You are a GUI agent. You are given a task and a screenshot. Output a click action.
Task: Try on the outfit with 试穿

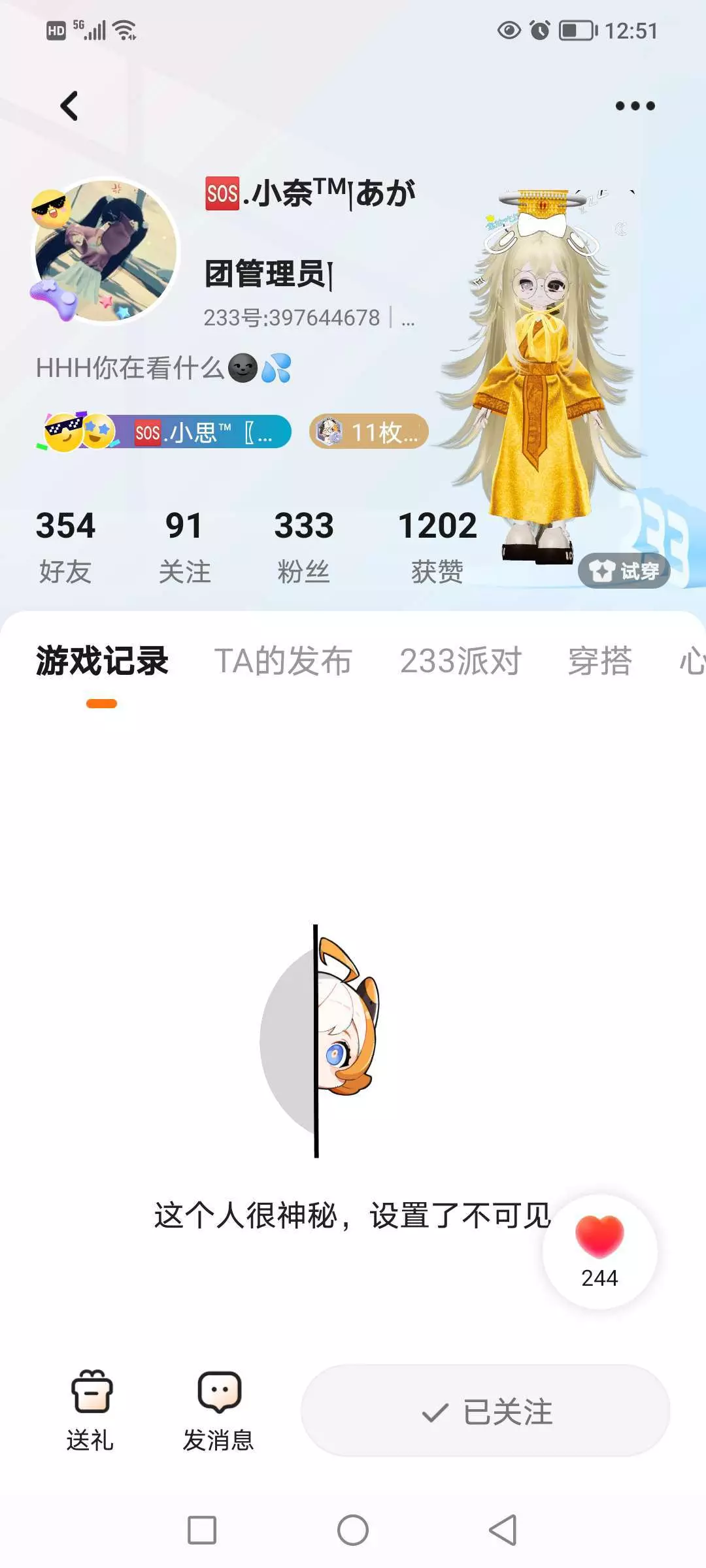tap(624, 571)
